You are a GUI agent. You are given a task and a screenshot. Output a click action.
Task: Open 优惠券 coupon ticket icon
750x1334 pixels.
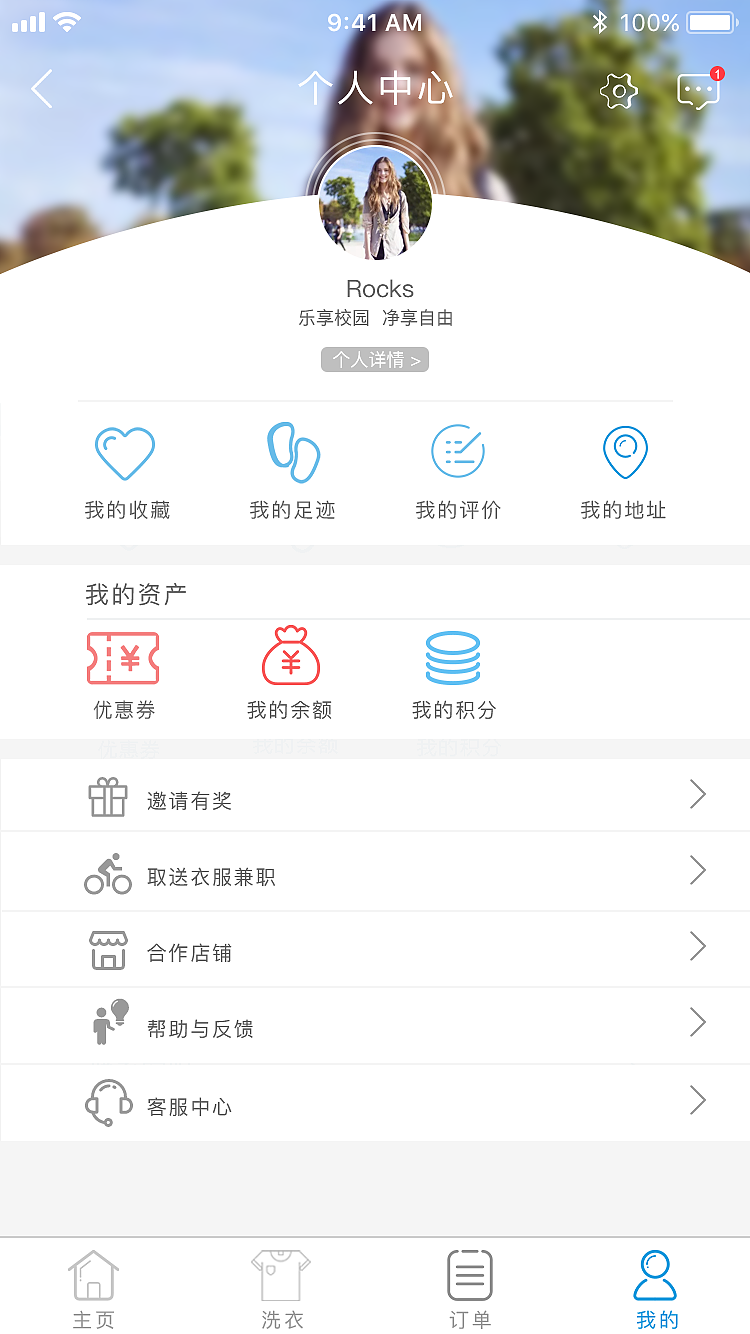click(x=122, y=657)
